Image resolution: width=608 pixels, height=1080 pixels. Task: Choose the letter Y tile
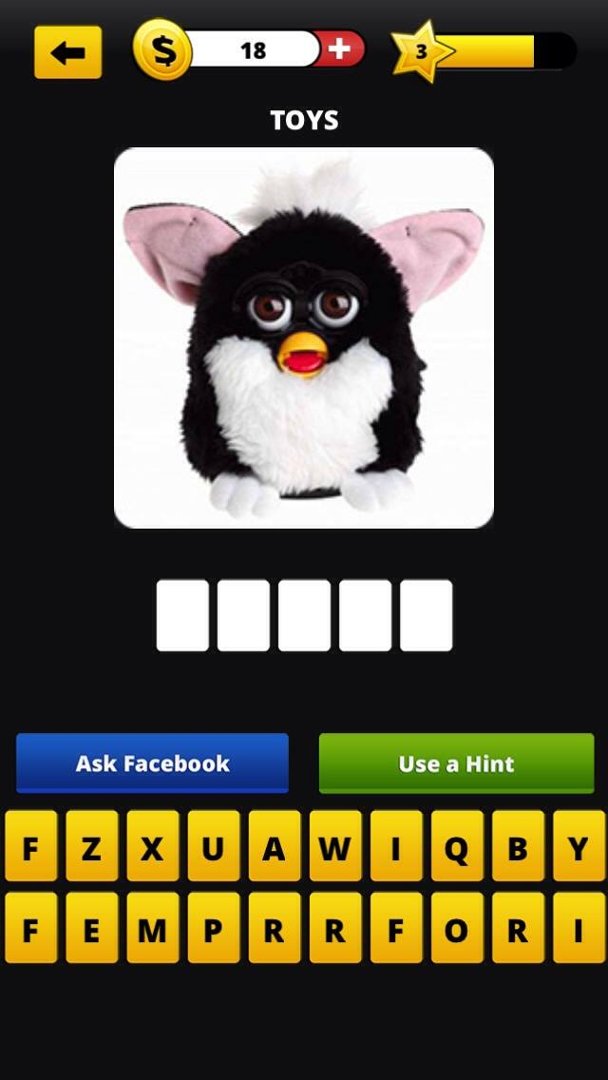point(579,846)
